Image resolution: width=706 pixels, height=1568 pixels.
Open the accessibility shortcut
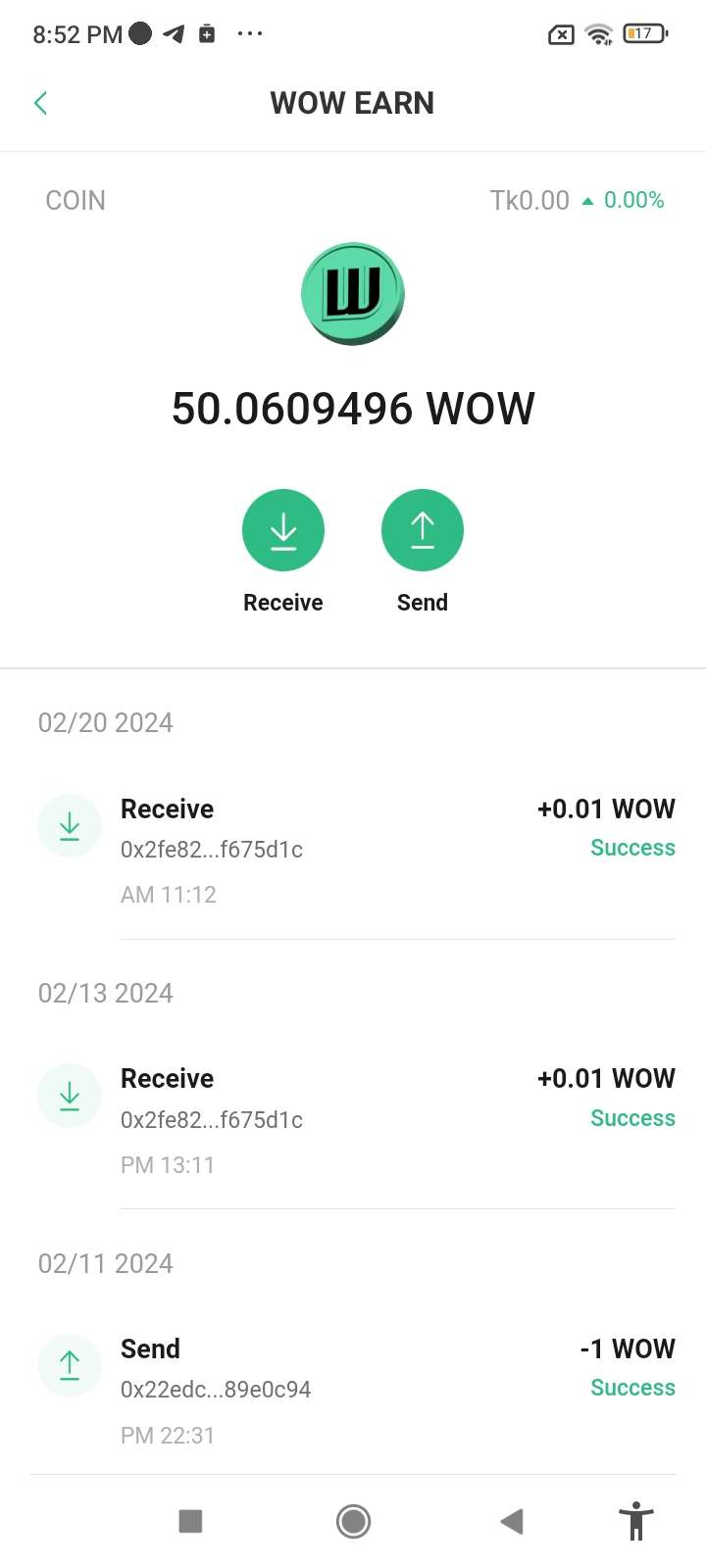(x=635, y=1521)
